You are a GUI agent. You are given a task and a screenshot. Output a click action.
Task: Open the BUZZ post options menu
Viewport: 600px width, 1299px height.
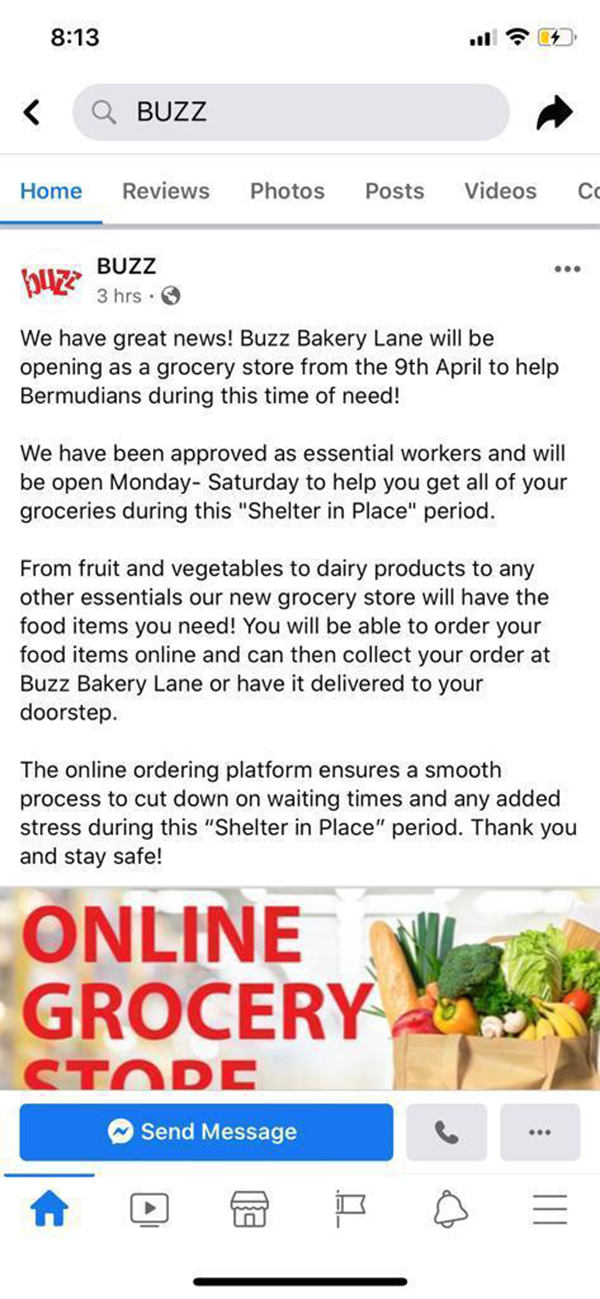click(x=566, y=269)
